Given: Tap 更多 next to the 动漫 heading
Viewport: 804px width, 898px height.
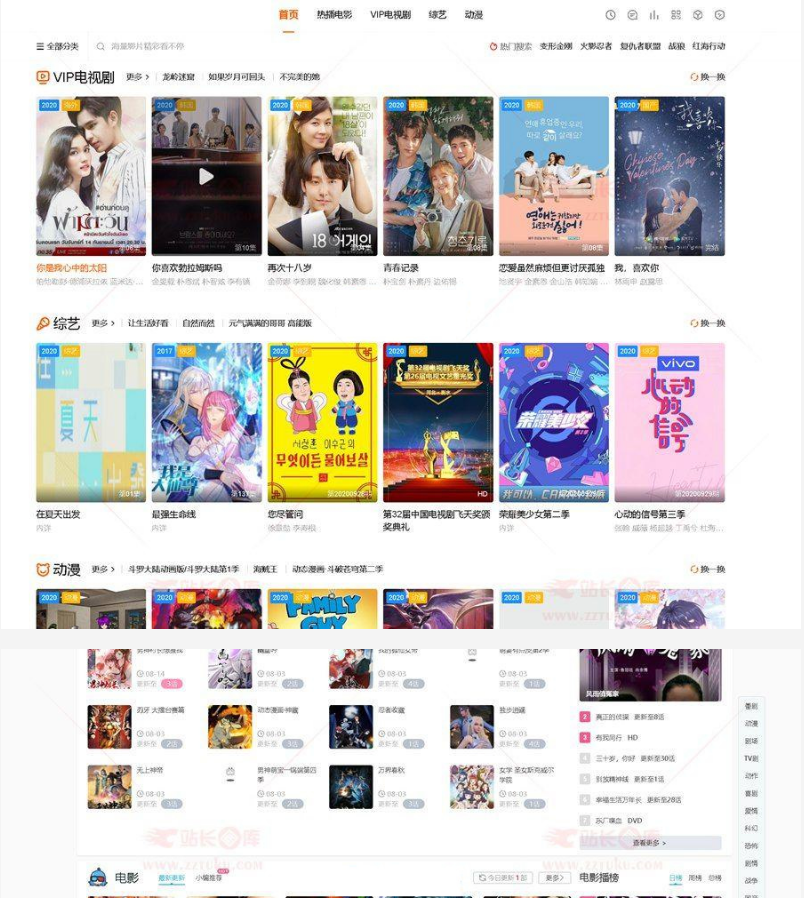Looking at the screenshot, I should (103, 569).
